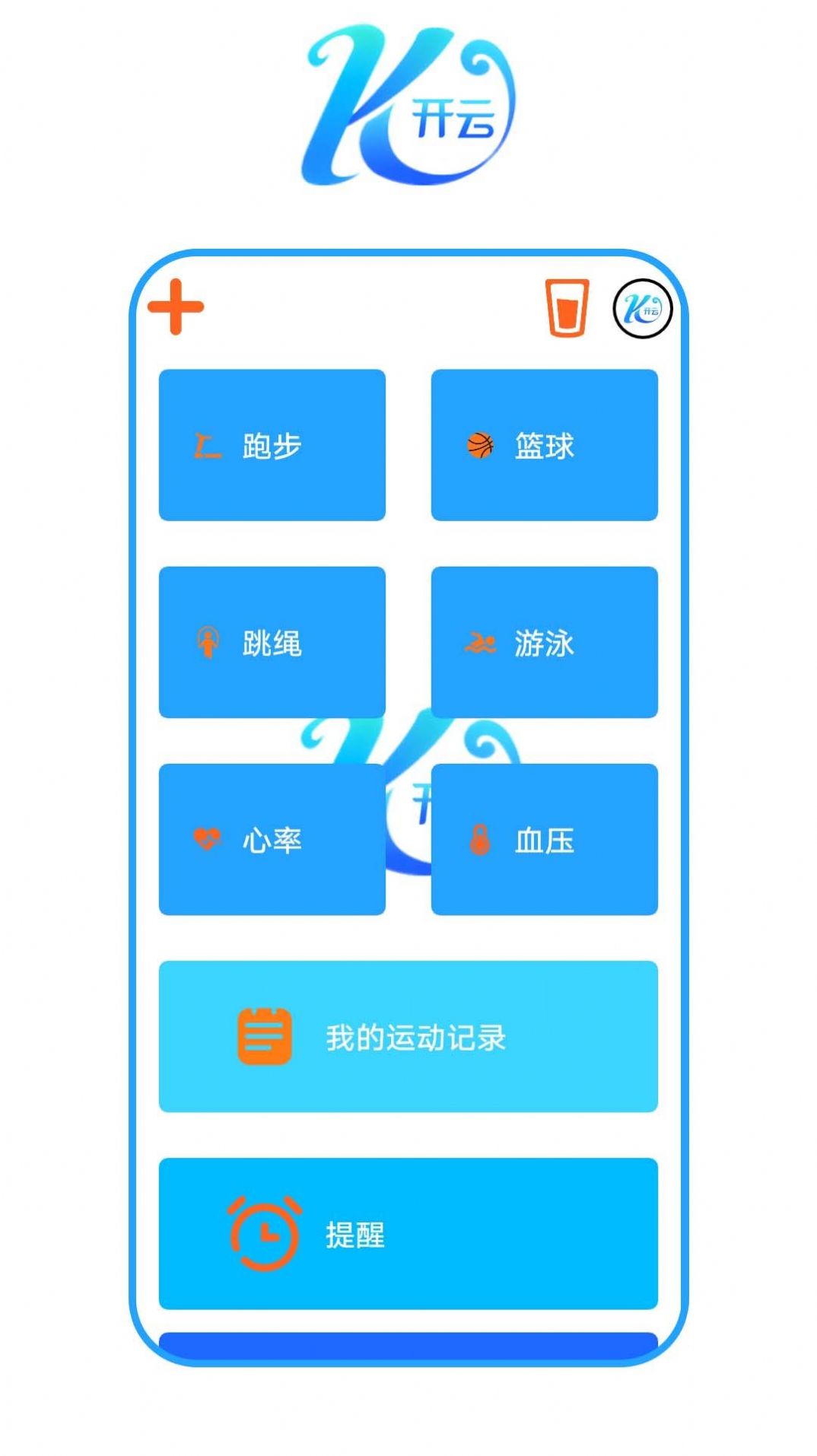817x1456 pixels.
Task: Open the 血压 blood pressure tracker
Action: [x=545, y=840]
